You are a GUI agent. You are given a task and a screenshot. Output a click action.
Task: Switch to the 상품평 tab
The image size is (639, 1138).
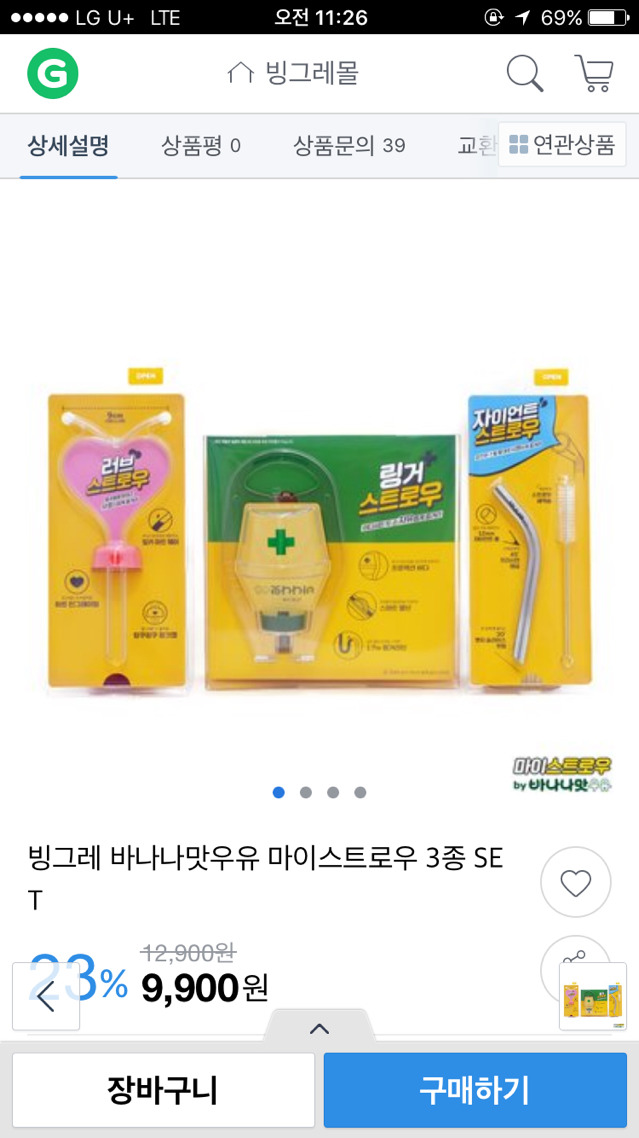click(201, 146)
